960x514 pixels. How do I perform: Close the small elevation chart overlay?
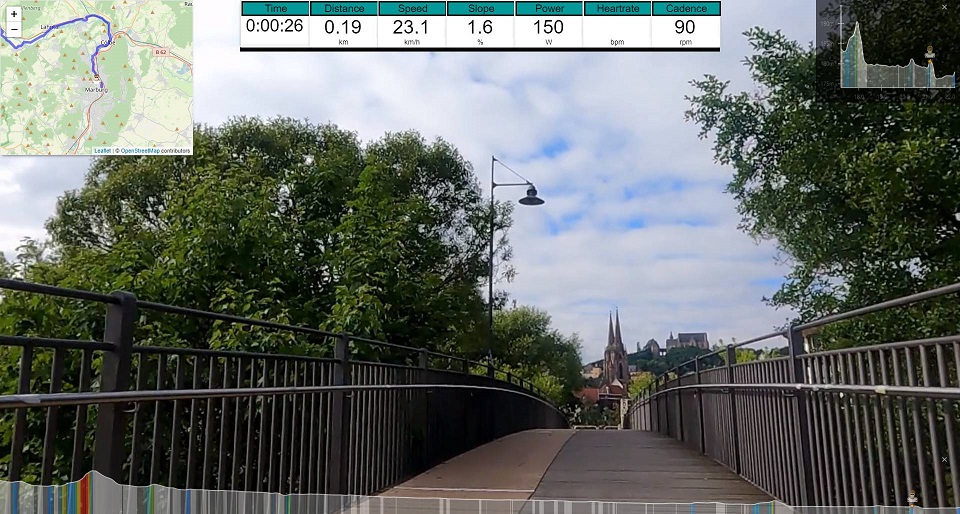(944, 7)
